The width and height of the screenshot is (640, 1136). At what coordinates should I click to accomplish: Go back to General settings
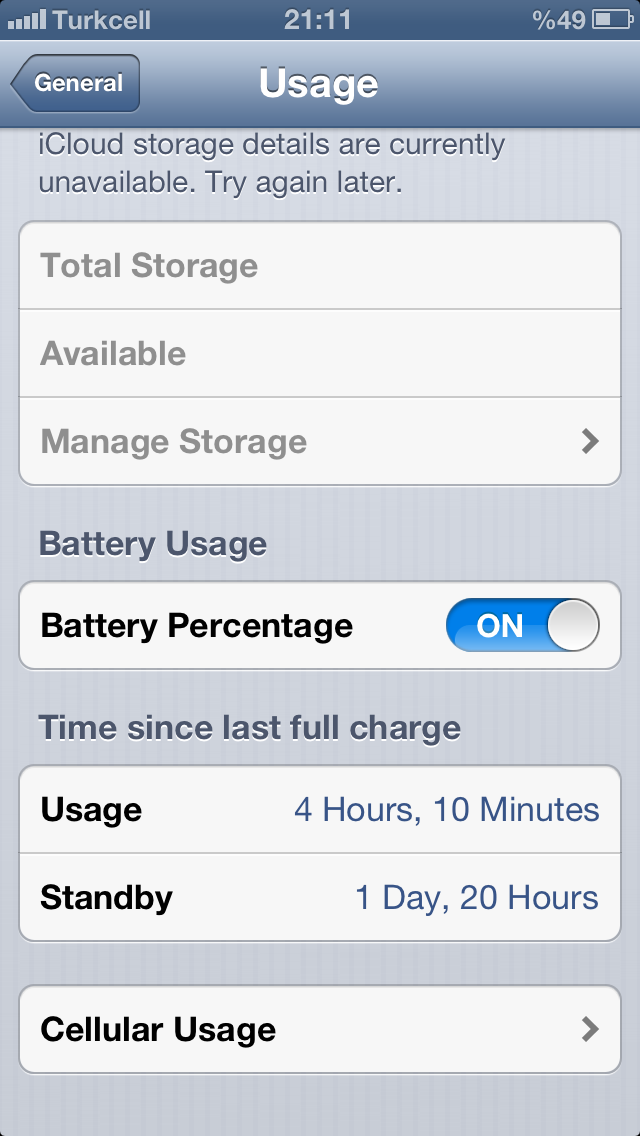76,84
